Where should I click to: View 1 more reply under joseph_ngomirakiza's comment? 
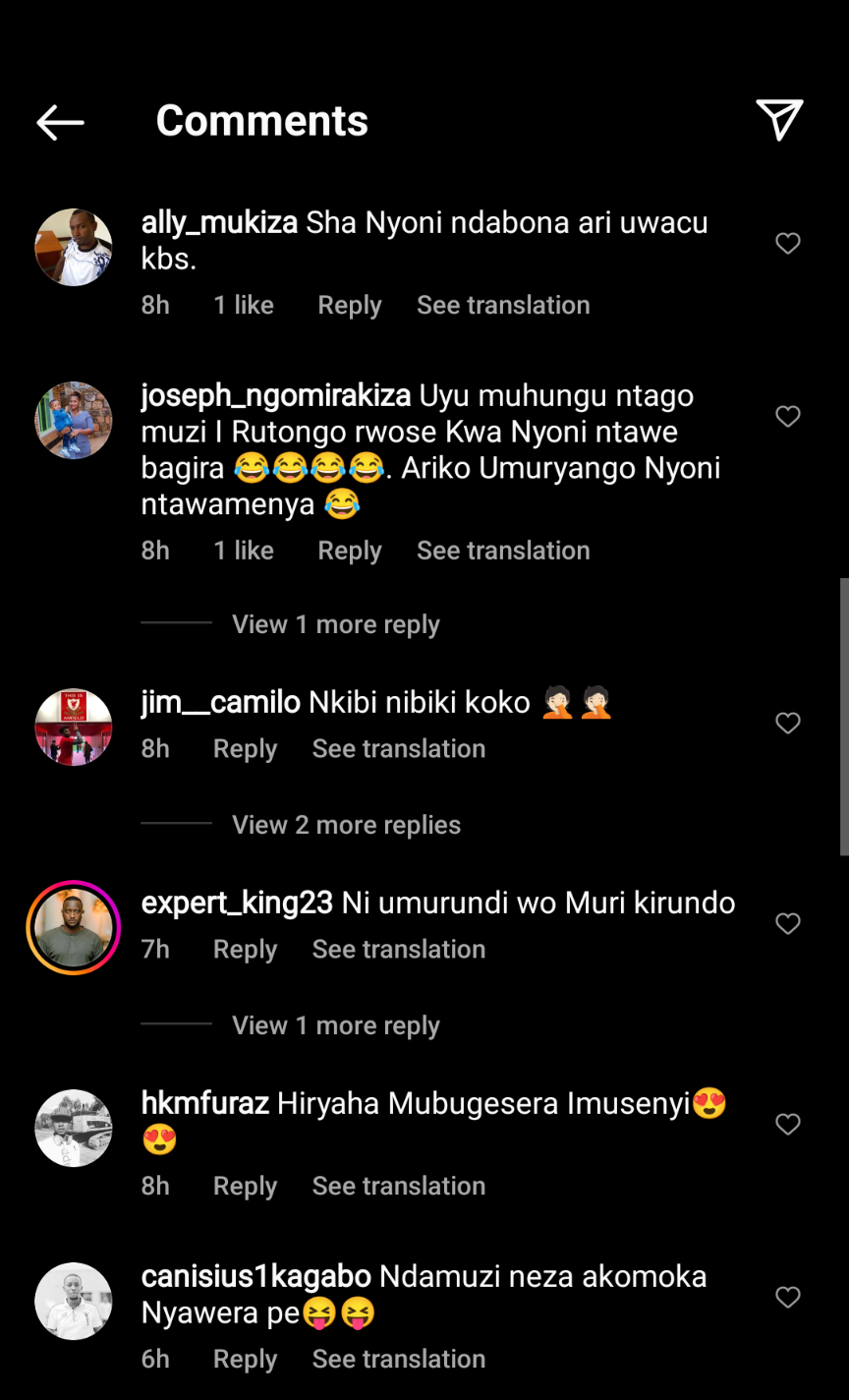[x=335, y=625]
